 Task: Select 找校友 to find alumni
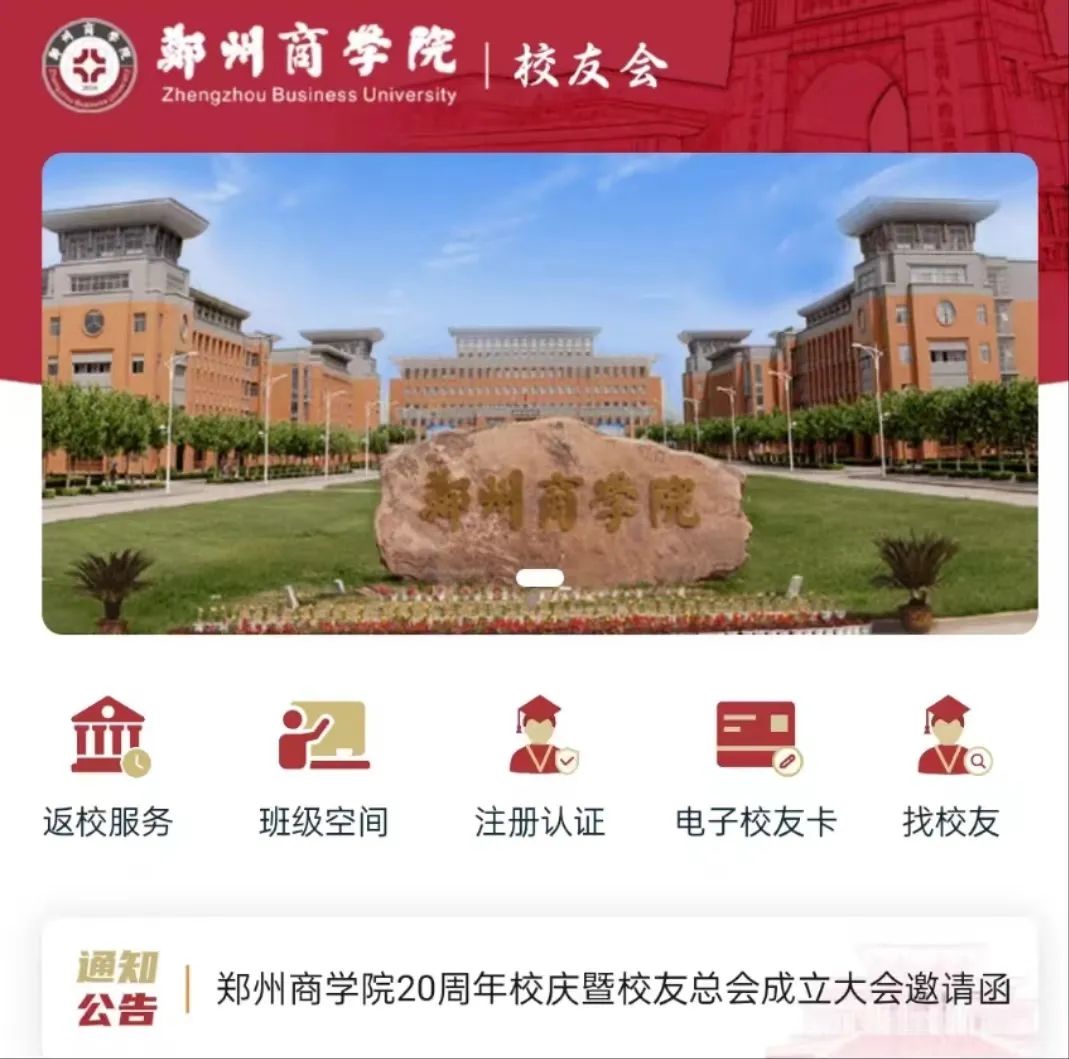[x=951, y=766]
